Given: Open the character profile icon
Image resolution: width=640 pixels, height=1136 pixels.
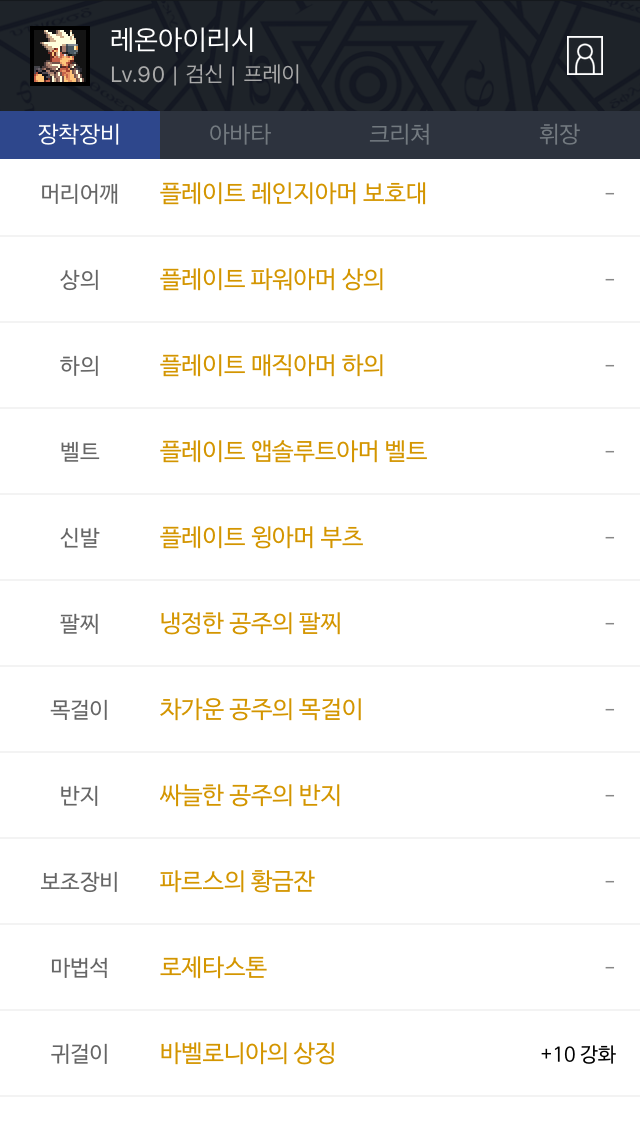Looking at the screenshot, I should tap(585, 56).
